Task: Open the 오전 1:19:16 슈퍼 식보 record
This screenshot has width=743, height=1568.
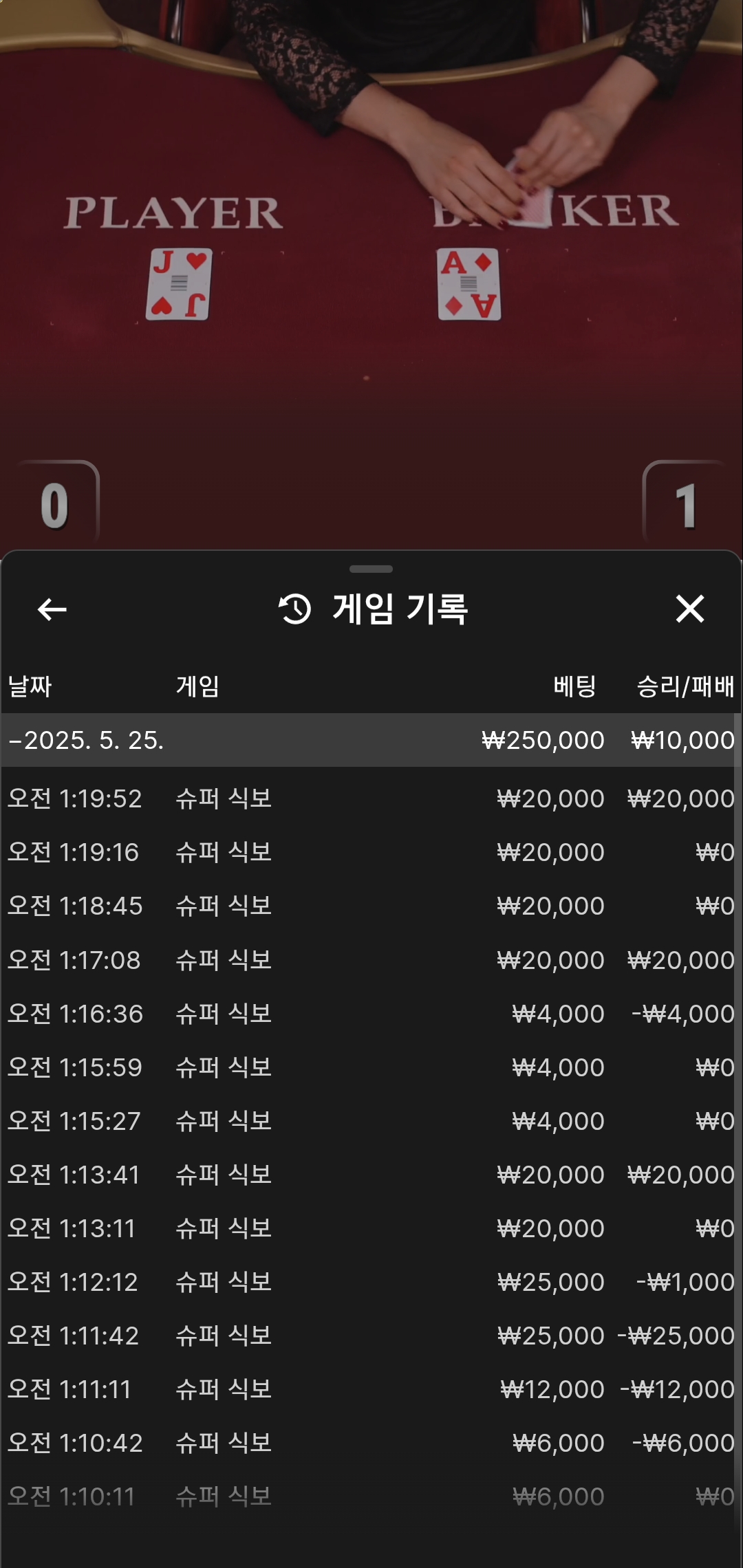Action: coord(370,852)
